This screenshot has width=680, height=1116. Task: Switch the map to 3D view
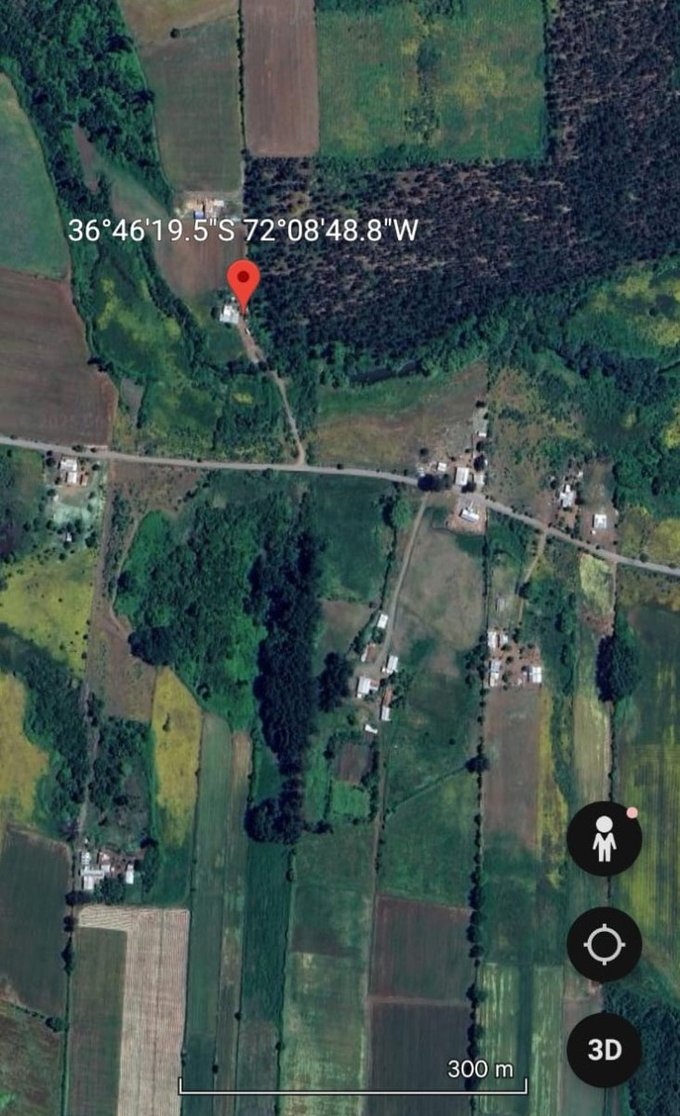(x=604, y=1049)
